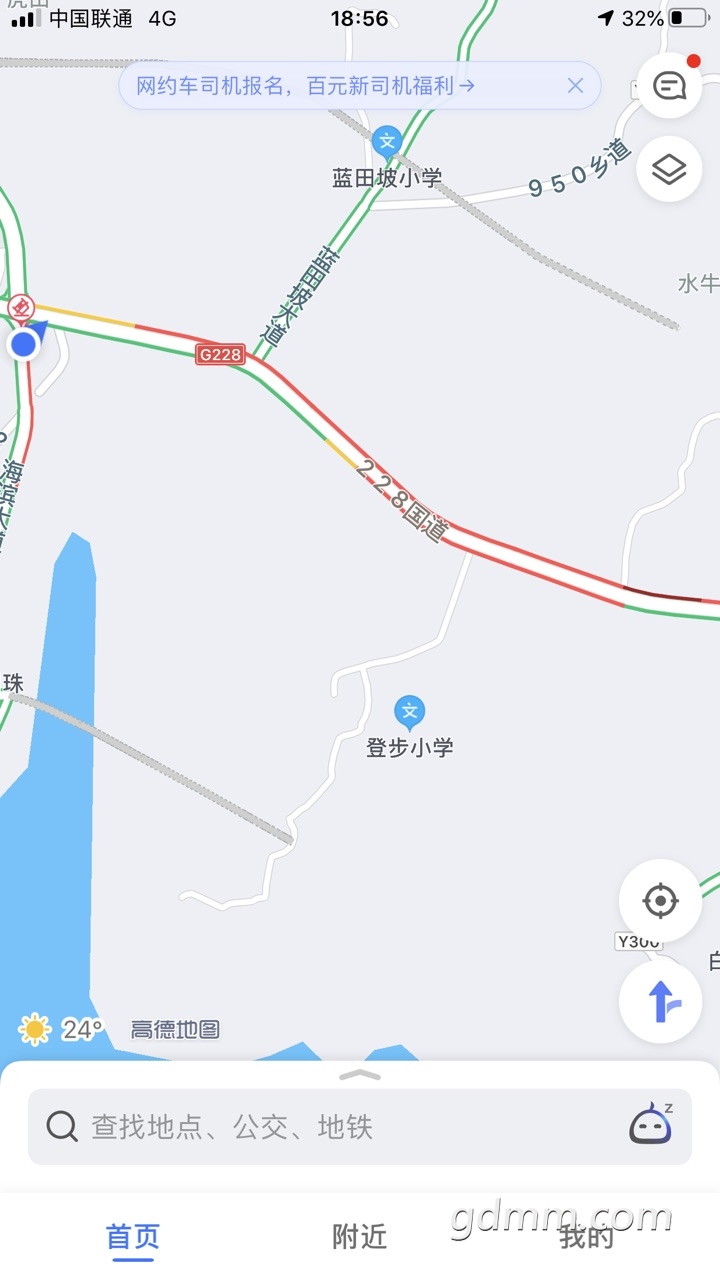Select the 首页 tab
The width and height of the screenshot is (720, 1280).
pos(133,1237)
